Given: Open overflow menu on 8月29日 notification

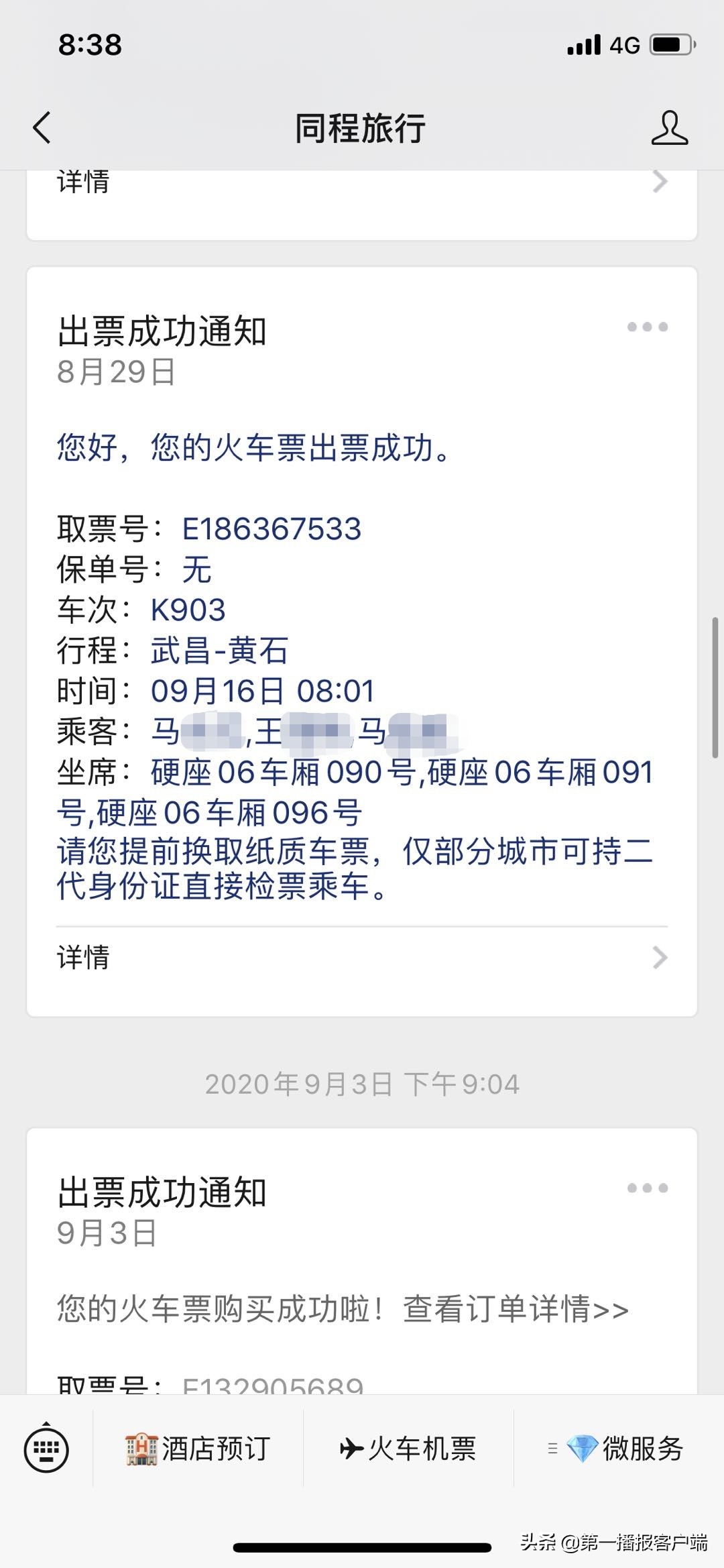Looking at the screenshot, I should [647, 327].
